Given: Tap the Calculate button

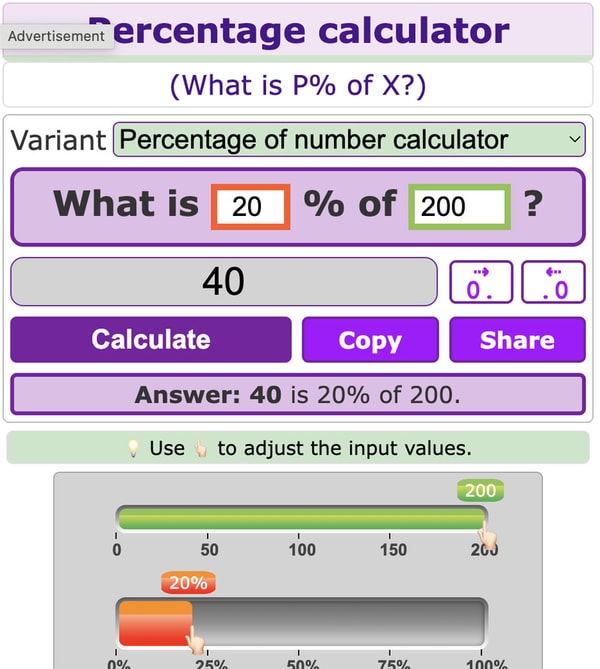Looking at the screenshot, I should [151, 340].
